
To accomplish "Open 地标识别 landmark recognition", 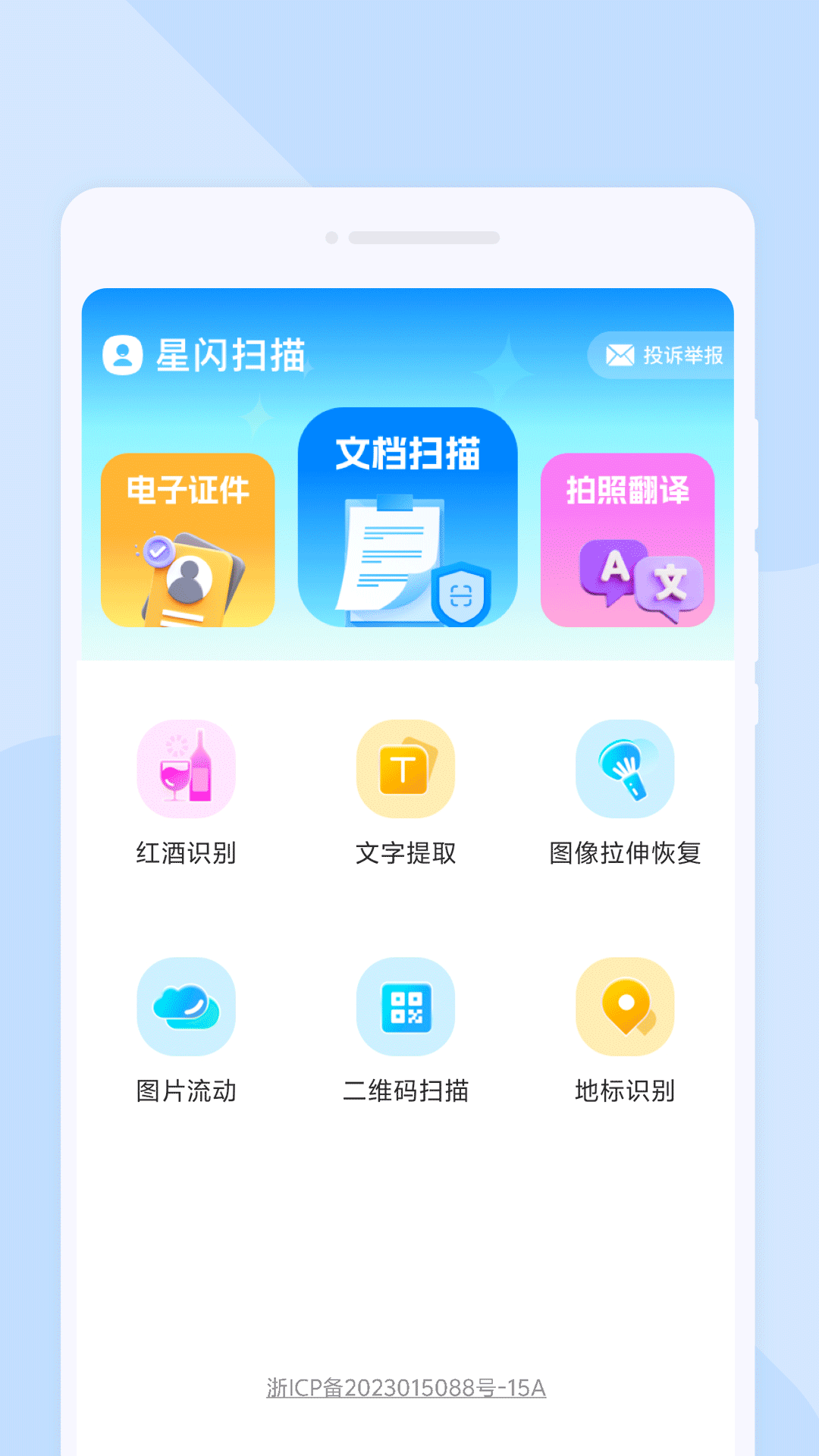I will [x=625, y=1007].
